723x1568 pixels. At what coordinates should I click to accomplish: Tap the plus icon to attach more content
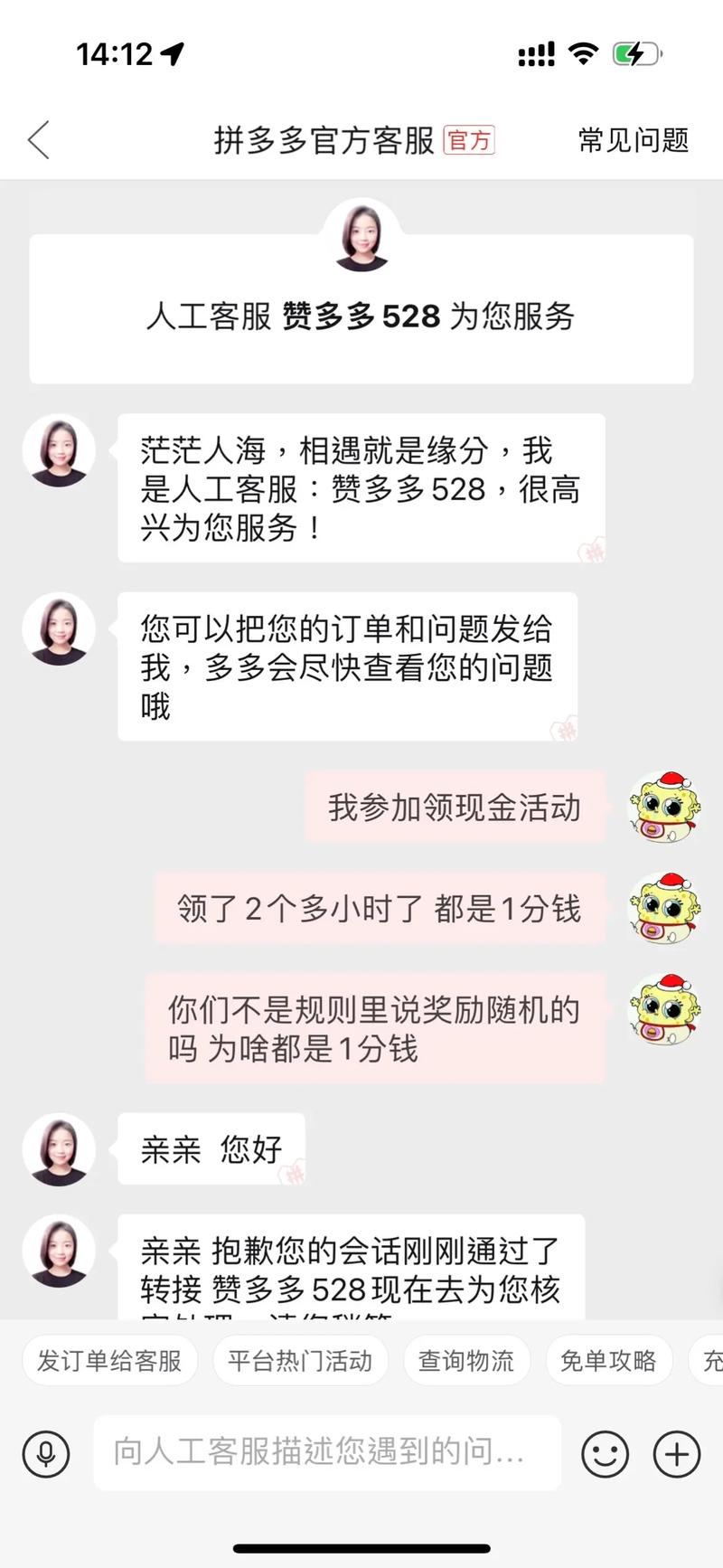674,1454
